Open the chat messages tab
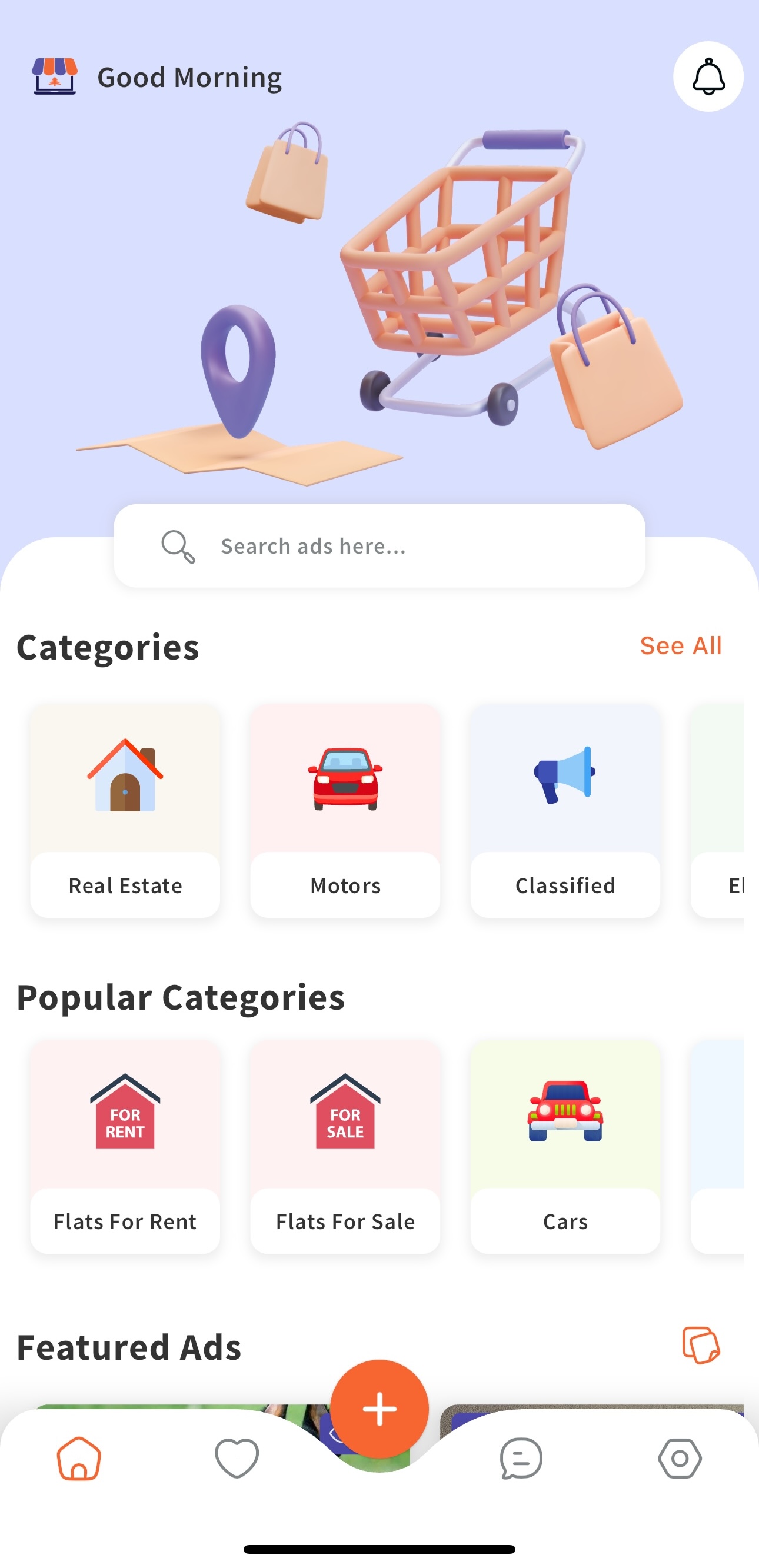The height and width of the screenshot is (1568, 759). tap(521, 1458)
